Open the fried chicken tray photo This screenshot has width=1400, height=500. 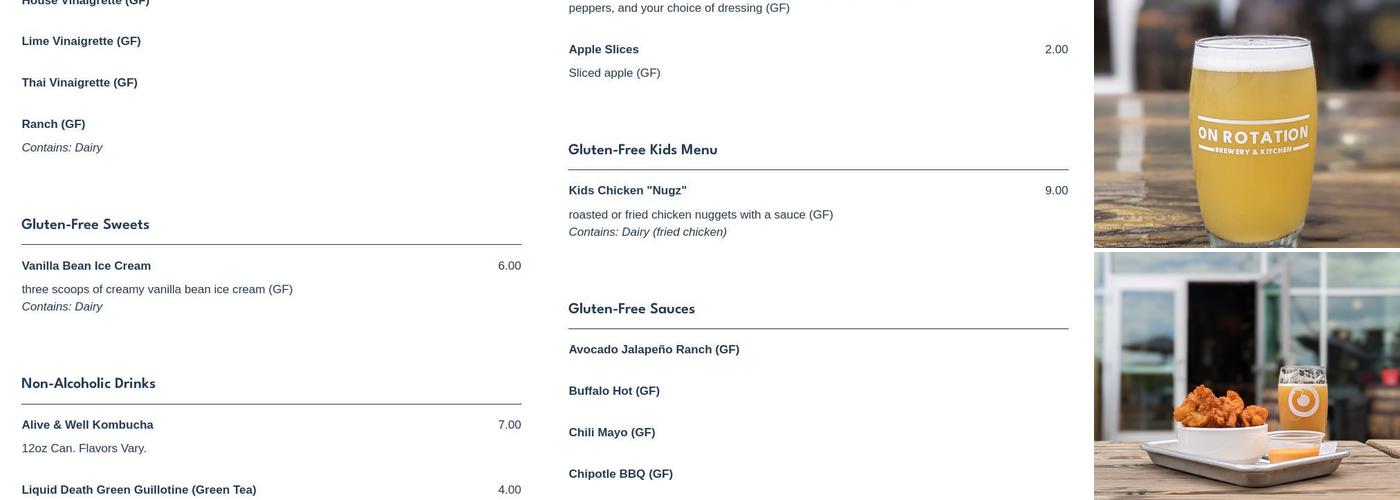pos(1247,376)
